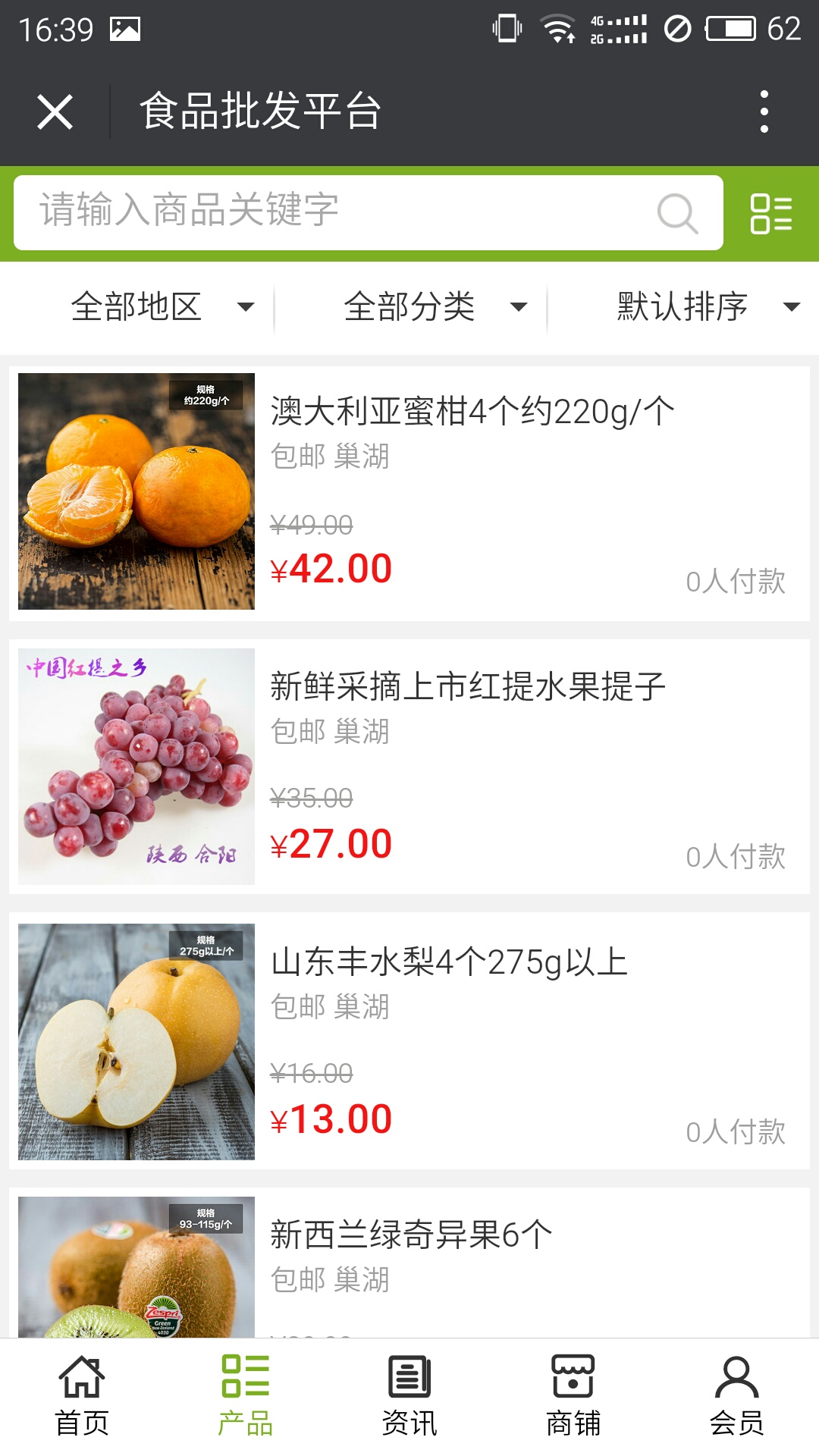Switch the product list layout view
This screenshot has height=1456, width=819.
point(771,213)
